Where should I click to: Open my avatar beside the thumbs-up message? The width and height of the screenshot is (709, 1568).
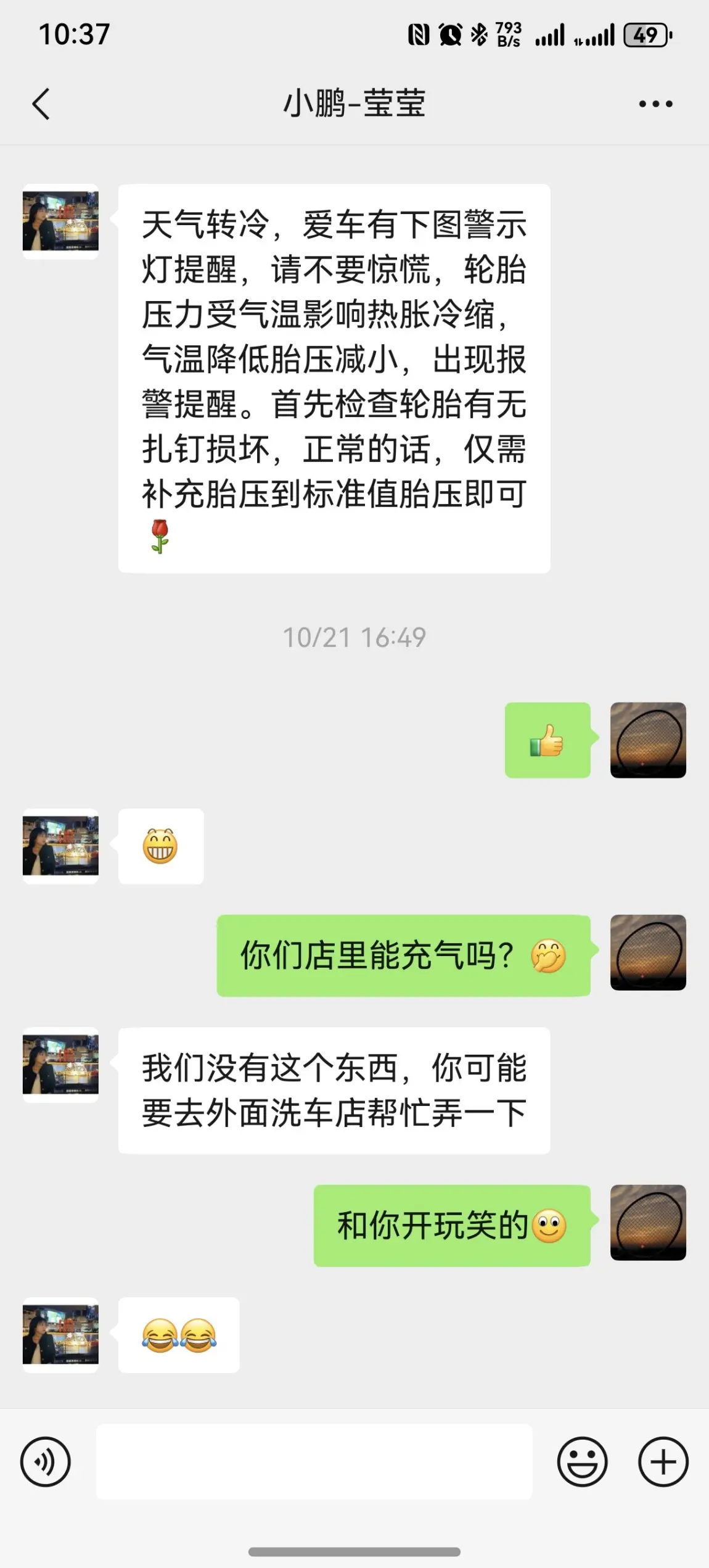[x=648, y=740]
